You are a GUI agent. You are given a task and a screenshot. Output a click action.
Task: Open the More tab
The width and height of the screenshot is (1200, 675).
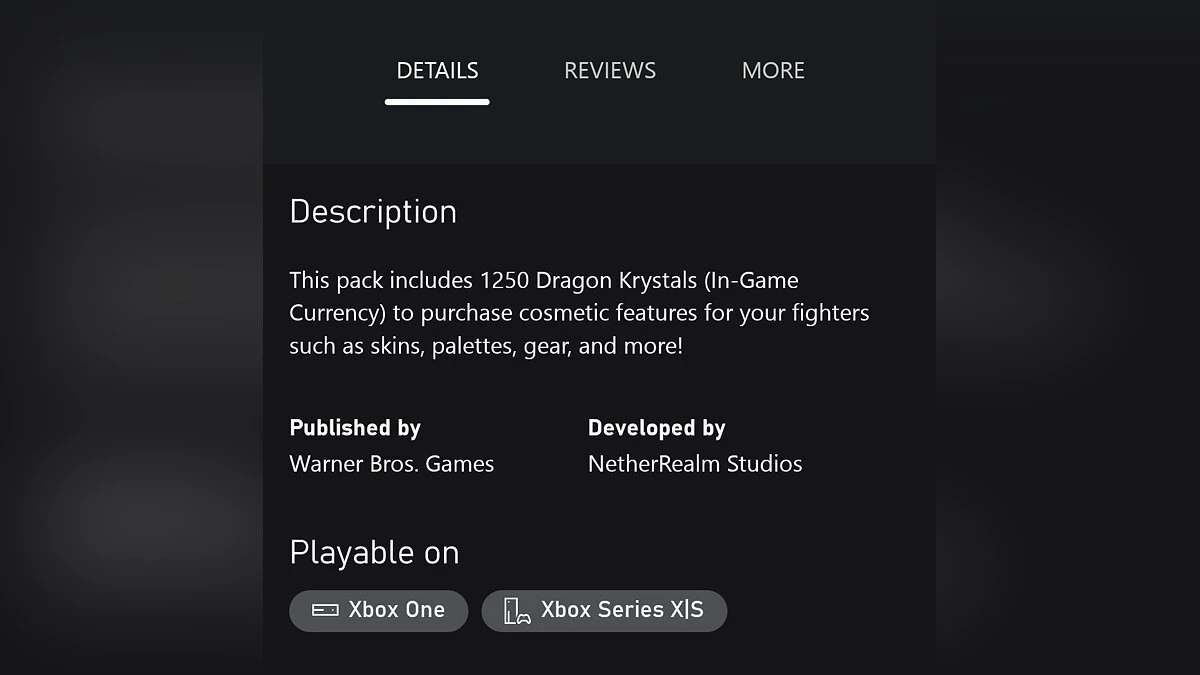point(773,71)
